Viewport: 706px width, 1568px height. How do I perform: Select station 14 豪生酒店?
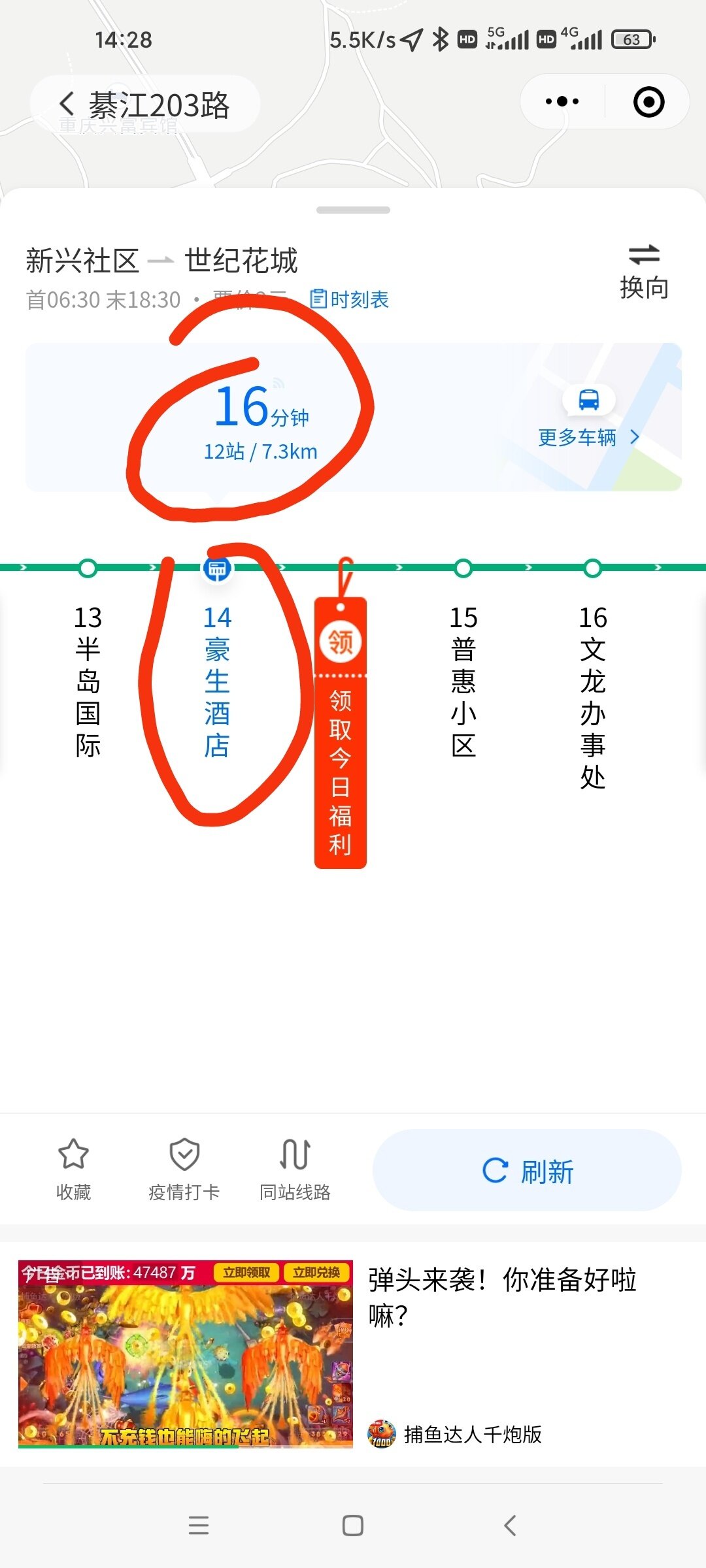(217, 679)
